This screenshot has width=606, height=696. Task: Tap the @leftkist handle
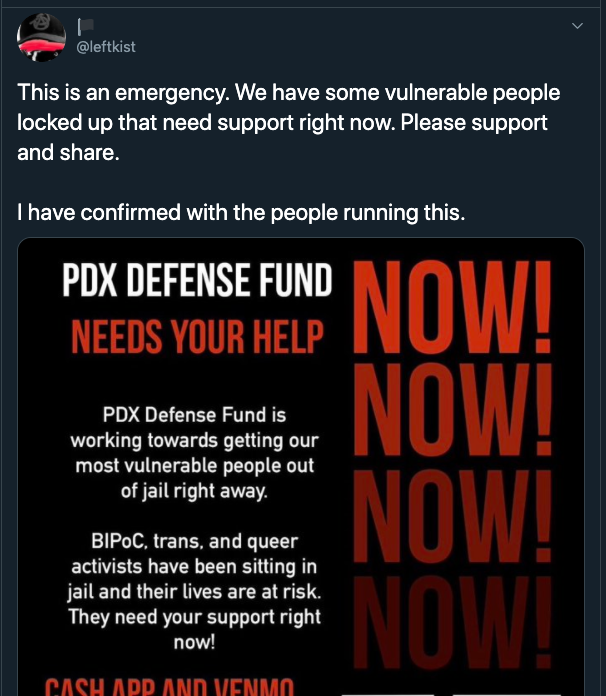(106, 46)
